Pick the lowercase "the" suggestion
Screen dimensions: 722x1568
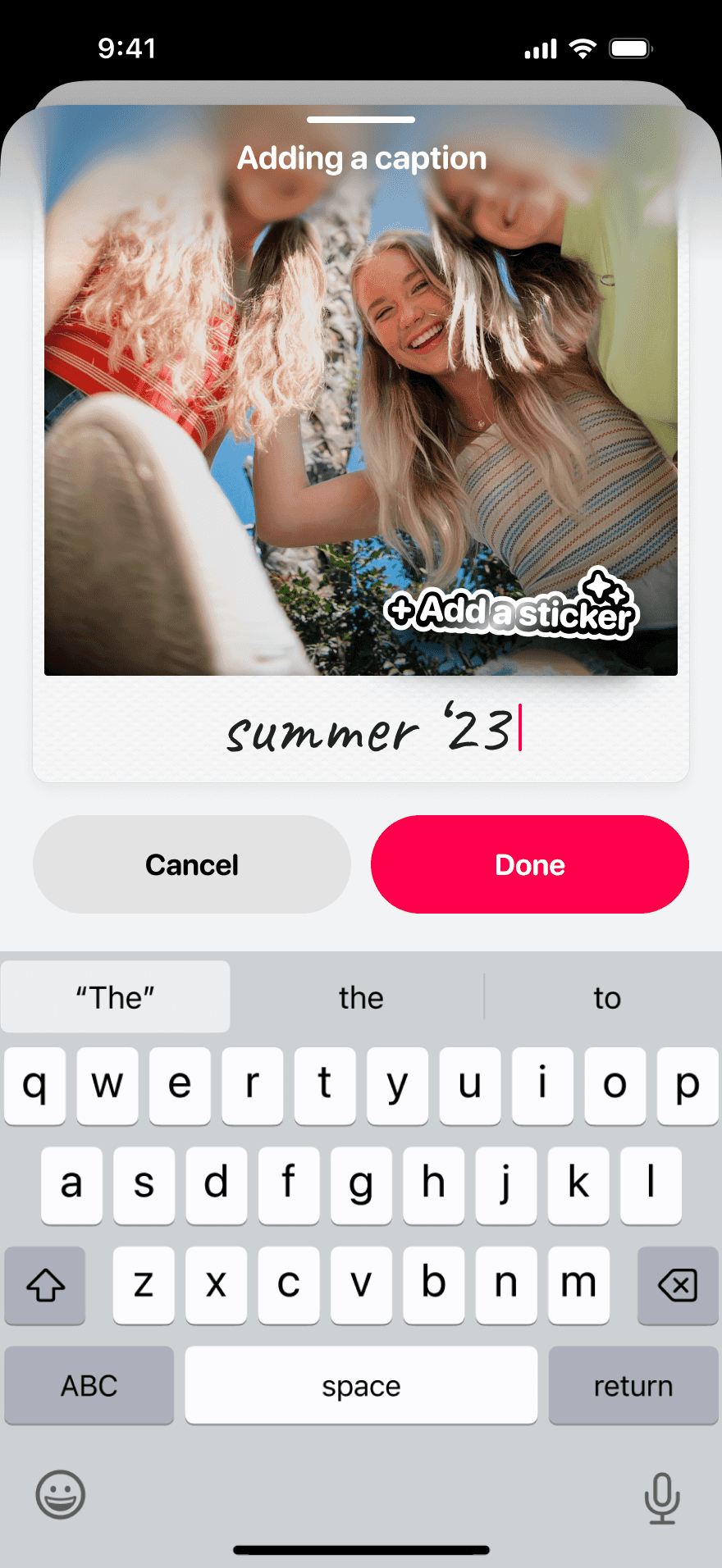[x=361, y=997]
